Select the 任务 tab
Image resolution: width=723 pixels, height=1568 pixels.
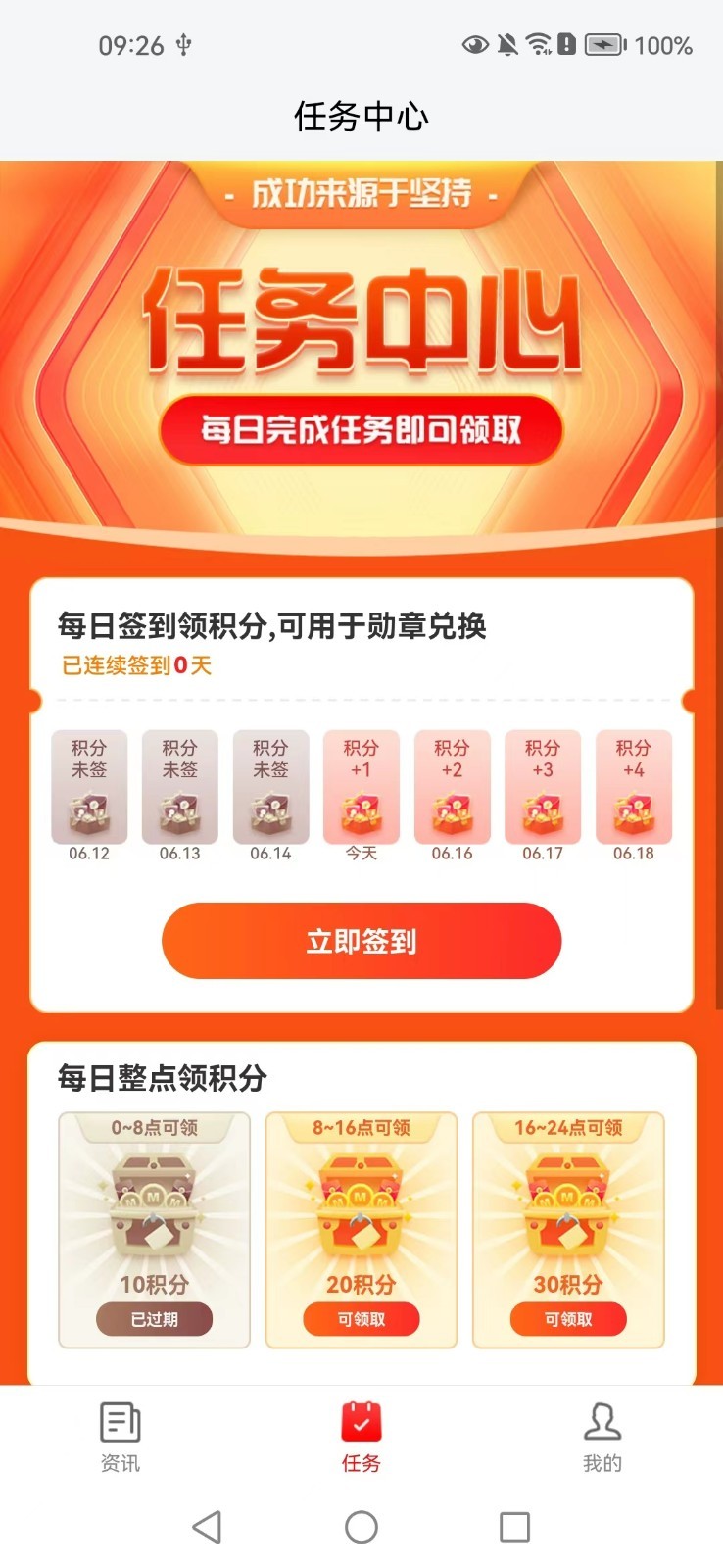click(361, 1437)
